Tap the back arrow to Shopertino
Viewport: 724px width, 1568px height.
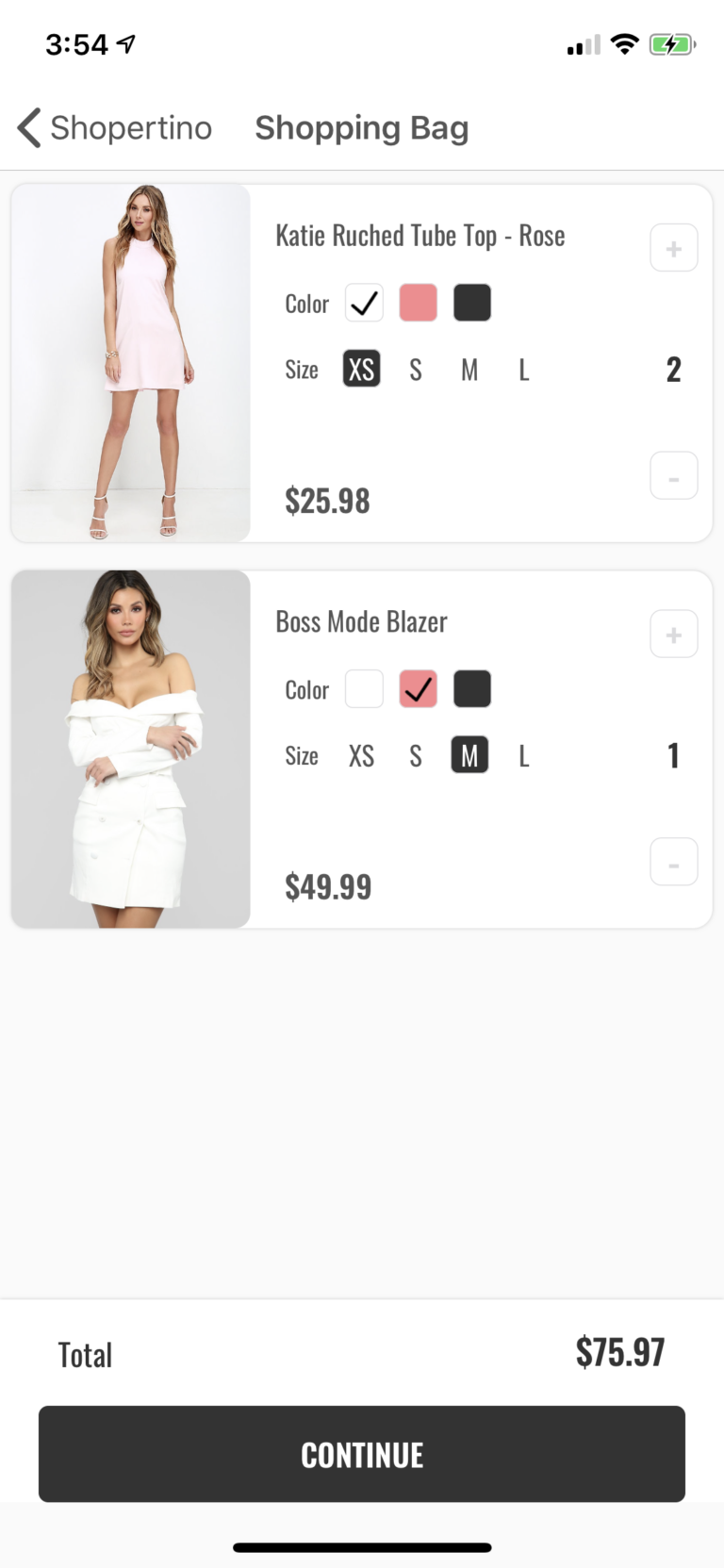[x=28, y=127]
